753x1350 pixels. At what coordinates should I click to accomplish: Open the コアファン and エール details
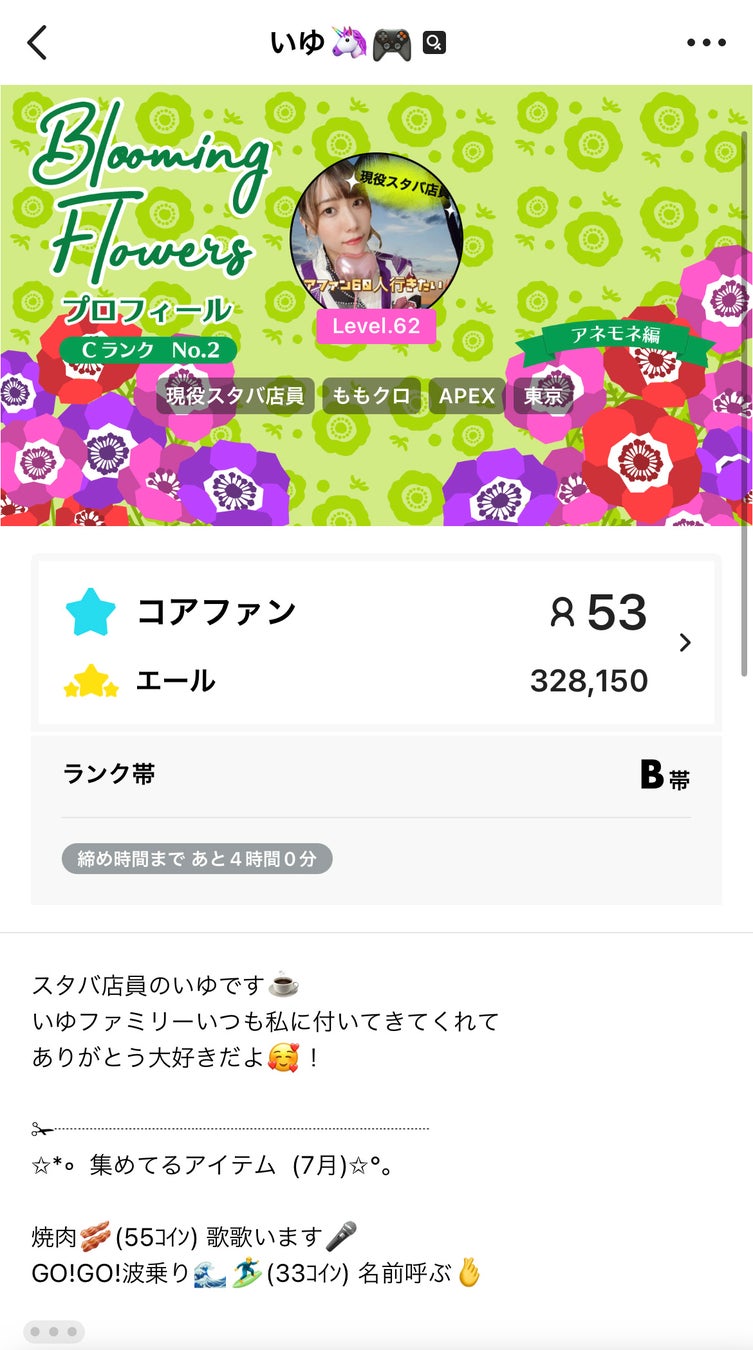pyautogui.click(x=684, y=643)
